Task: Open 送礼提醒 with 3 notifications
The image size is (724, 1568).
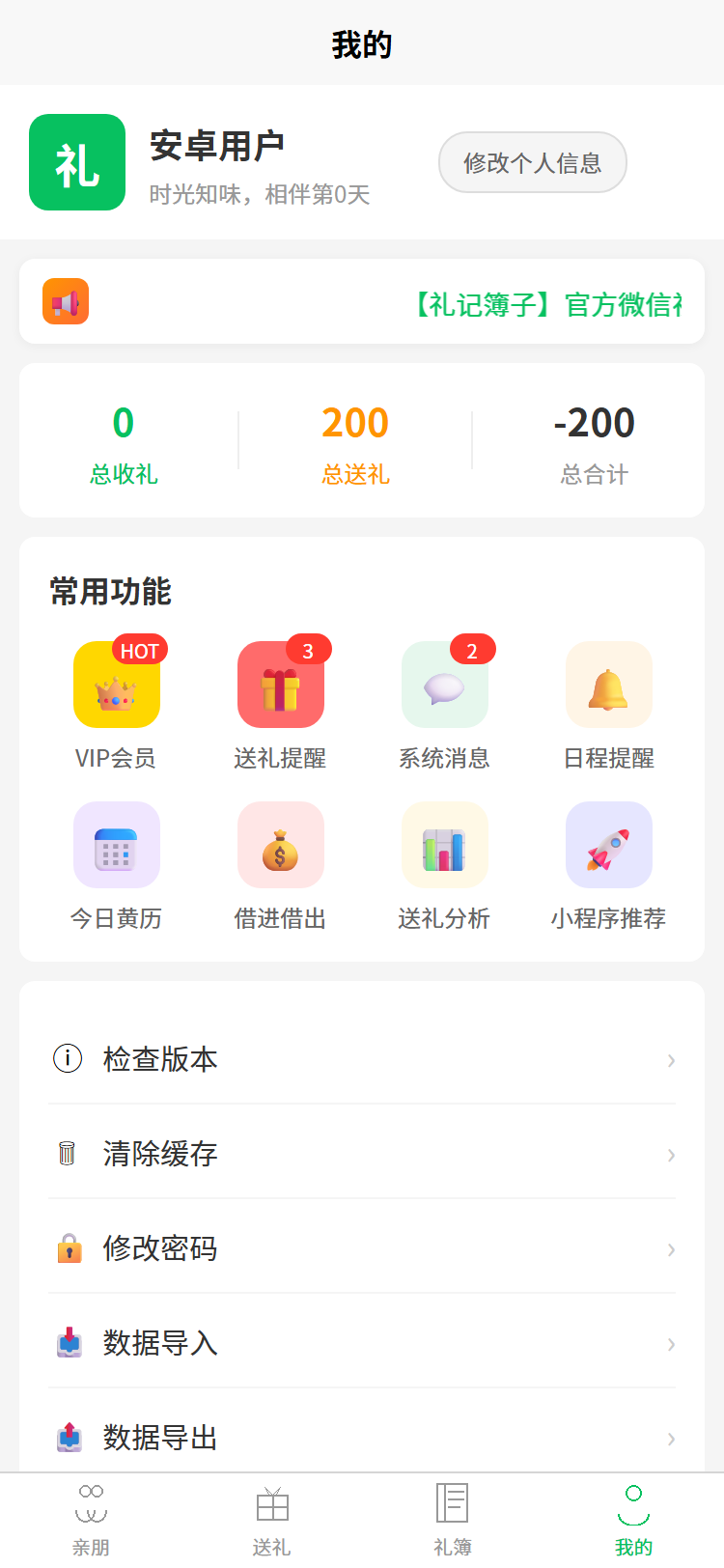Action: [280, 684]
